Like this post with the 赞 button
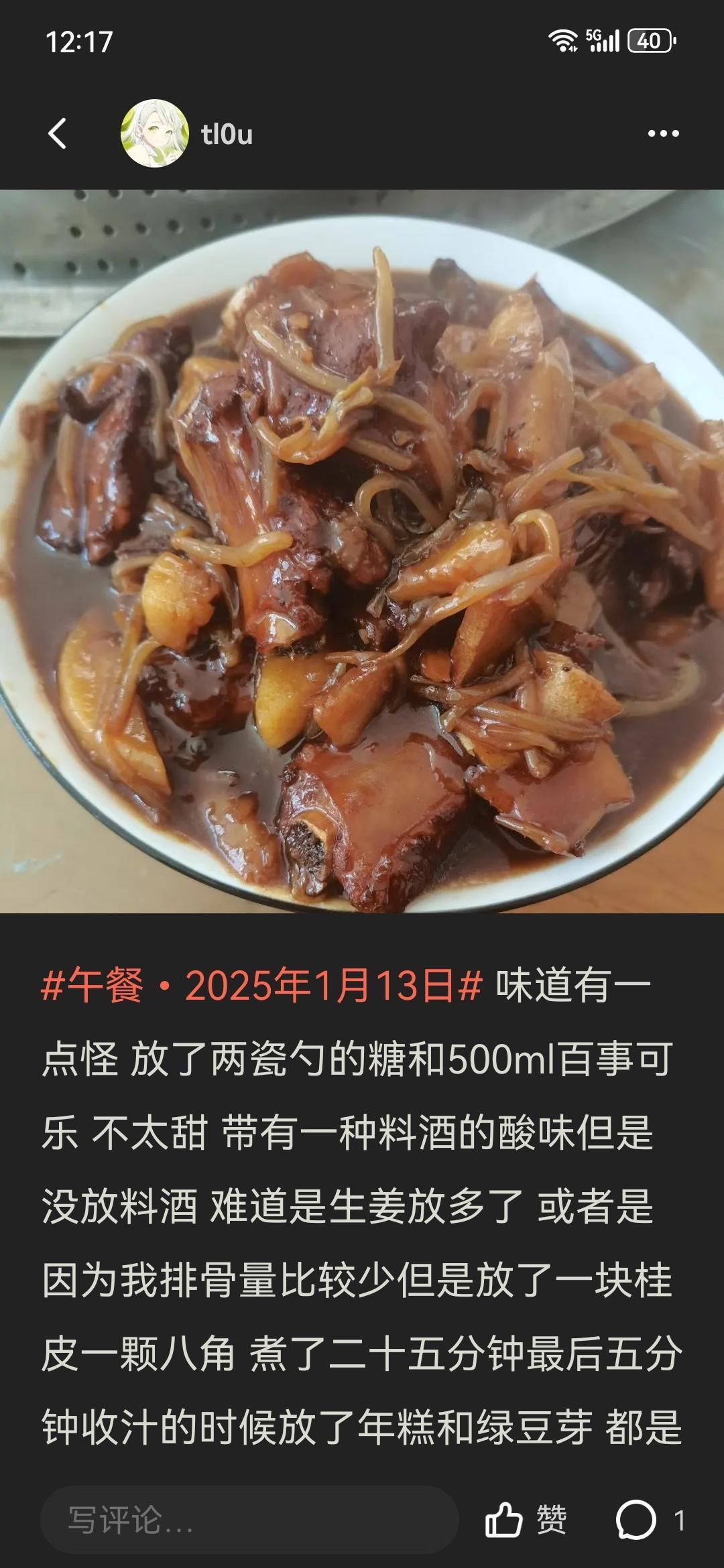Image resolution: width=724 pixels, height=1568 pixels. (x=527, y=1520)
